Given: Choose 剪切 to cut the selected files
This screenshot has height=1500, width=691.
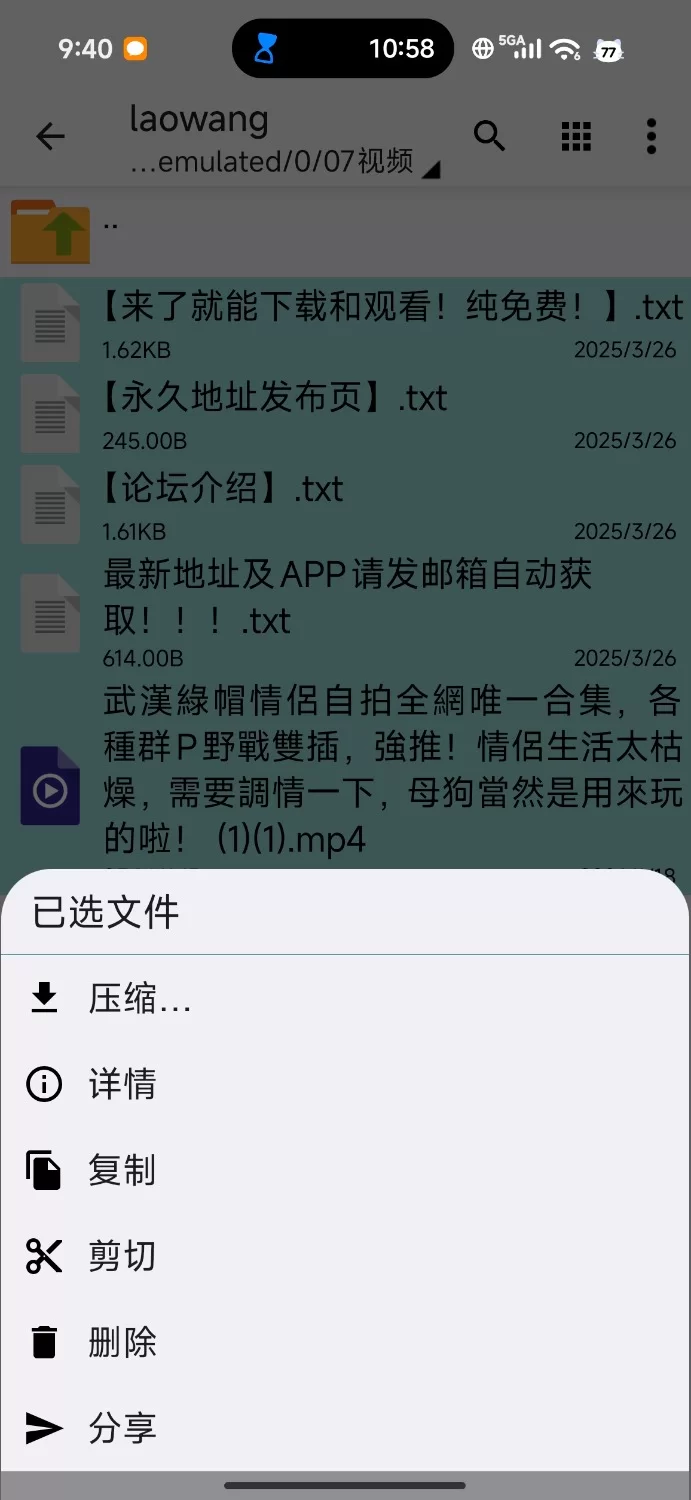Looking at the screenshot, I should point(122,1256).
